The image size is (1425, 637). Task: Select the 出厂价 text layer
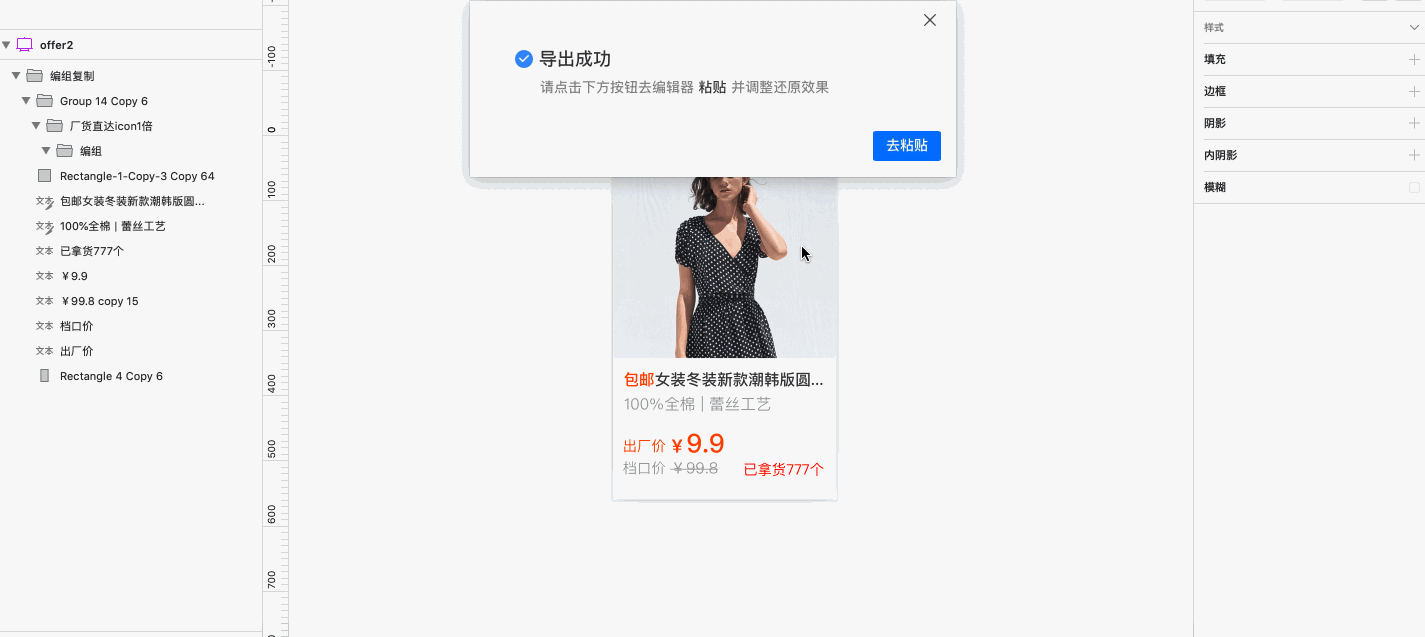tap(76, 351)
